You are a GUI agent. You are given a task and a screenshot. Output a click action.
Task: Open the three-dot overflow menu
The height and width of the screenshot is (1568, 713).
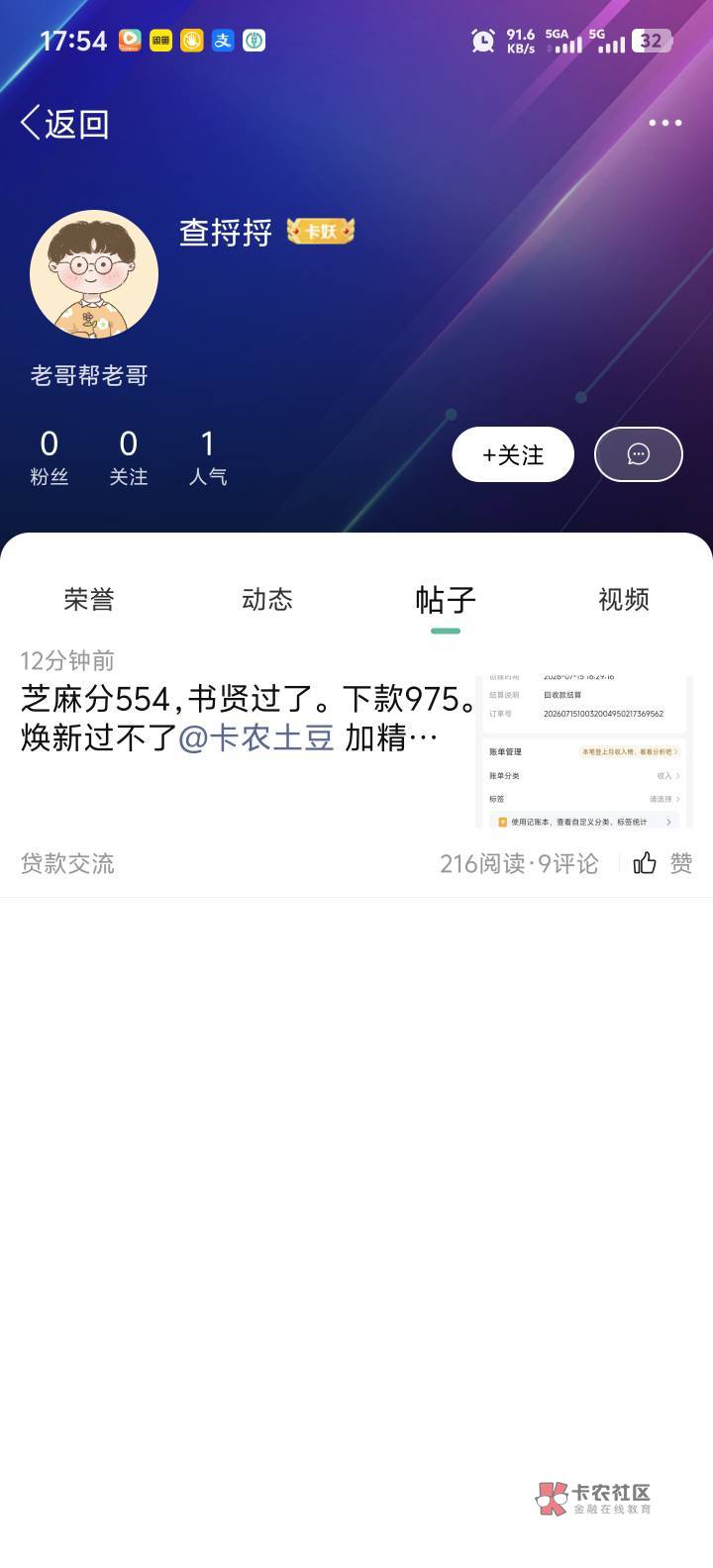[x=664, y=123]
